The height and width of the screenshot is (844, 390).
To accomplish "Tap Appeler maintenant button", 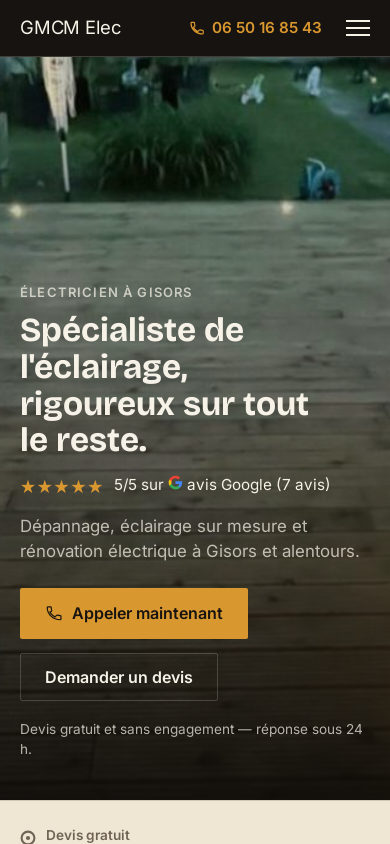I will [134, 613].
